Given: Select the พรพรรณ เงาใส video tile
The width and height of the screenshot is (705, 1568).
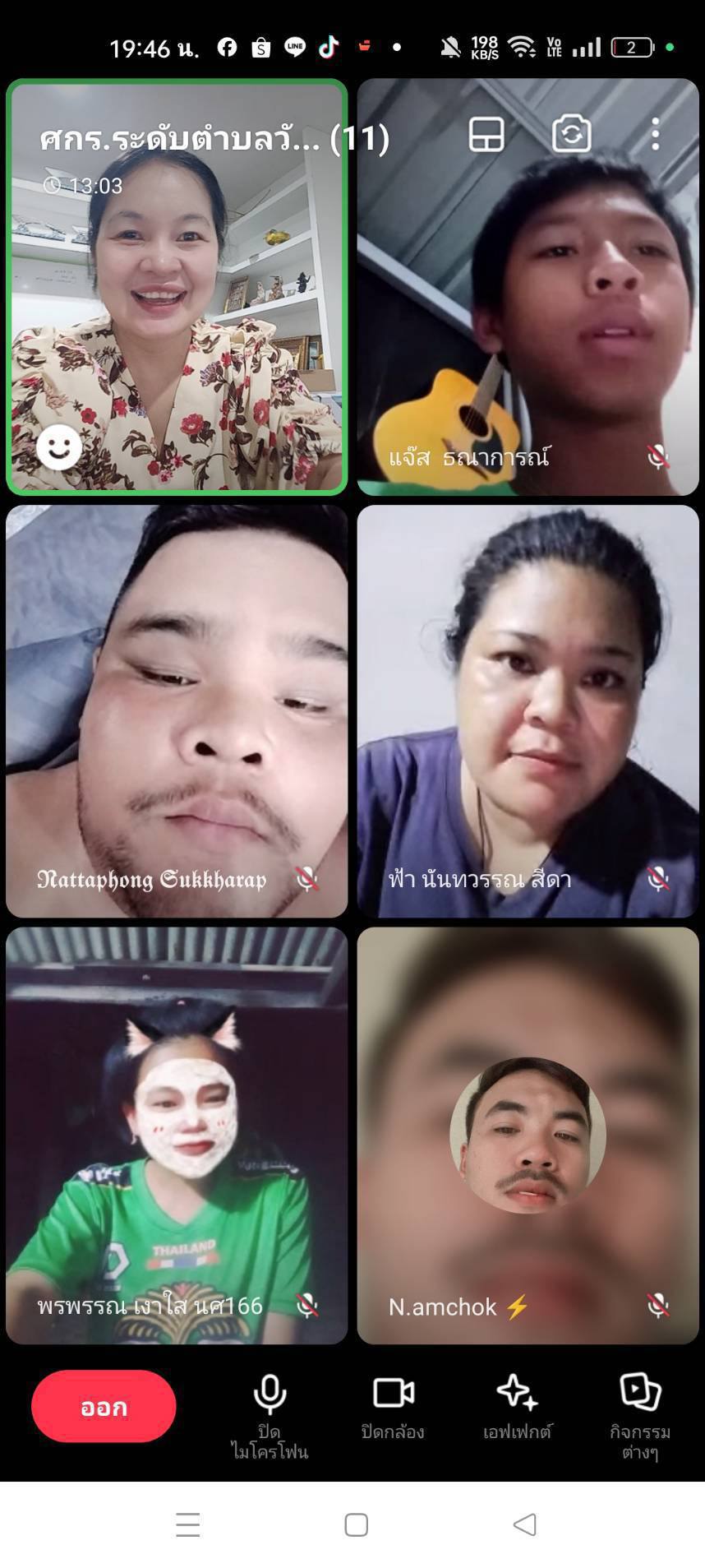Looking at the screenshot, I should 177,1136.
